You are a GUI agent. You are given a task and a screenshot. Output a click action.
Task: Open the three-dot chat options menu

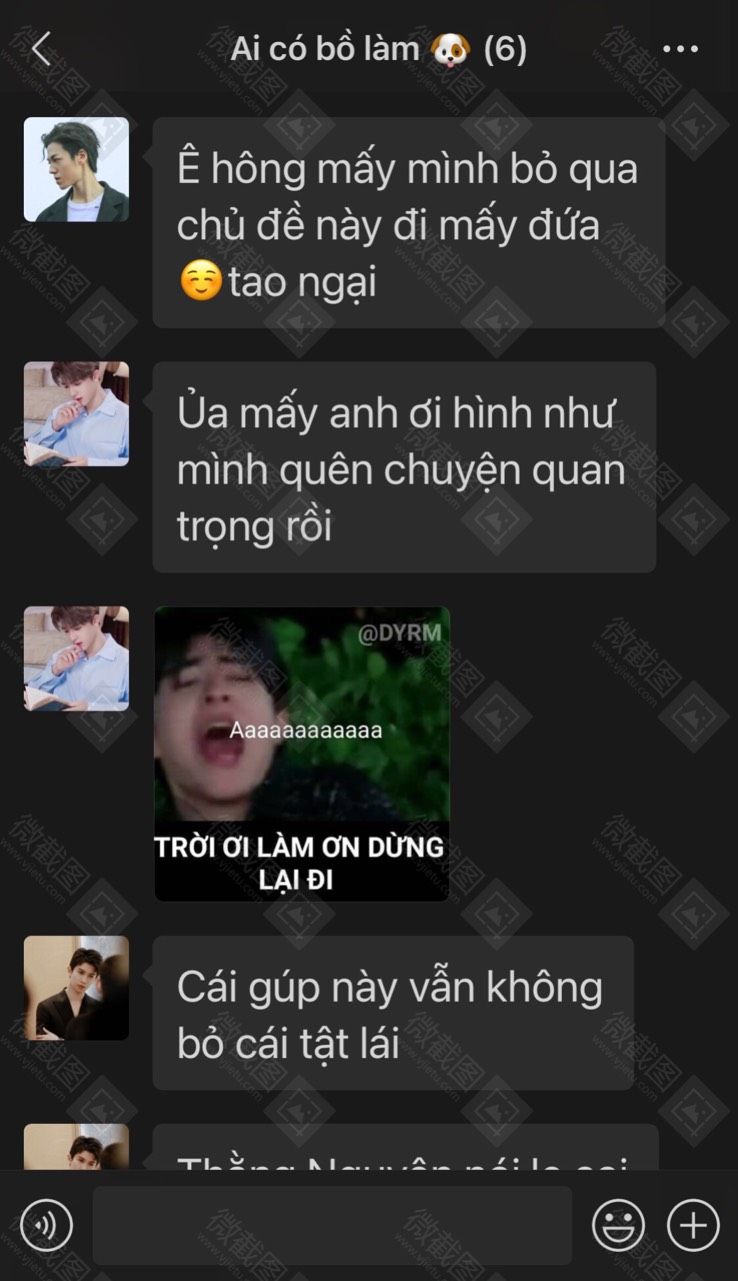coord(681,49)
